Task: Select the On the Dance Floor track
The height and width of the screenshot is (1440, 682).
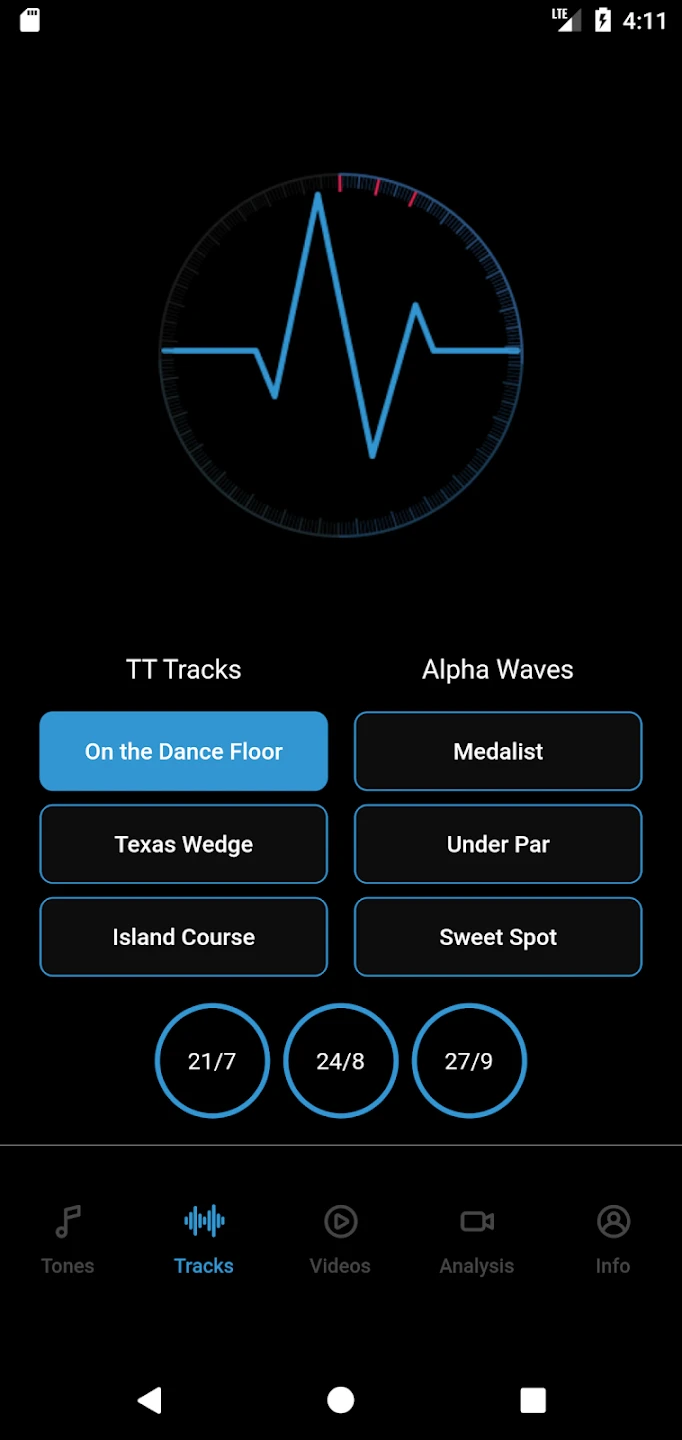Action: [184, 751]
